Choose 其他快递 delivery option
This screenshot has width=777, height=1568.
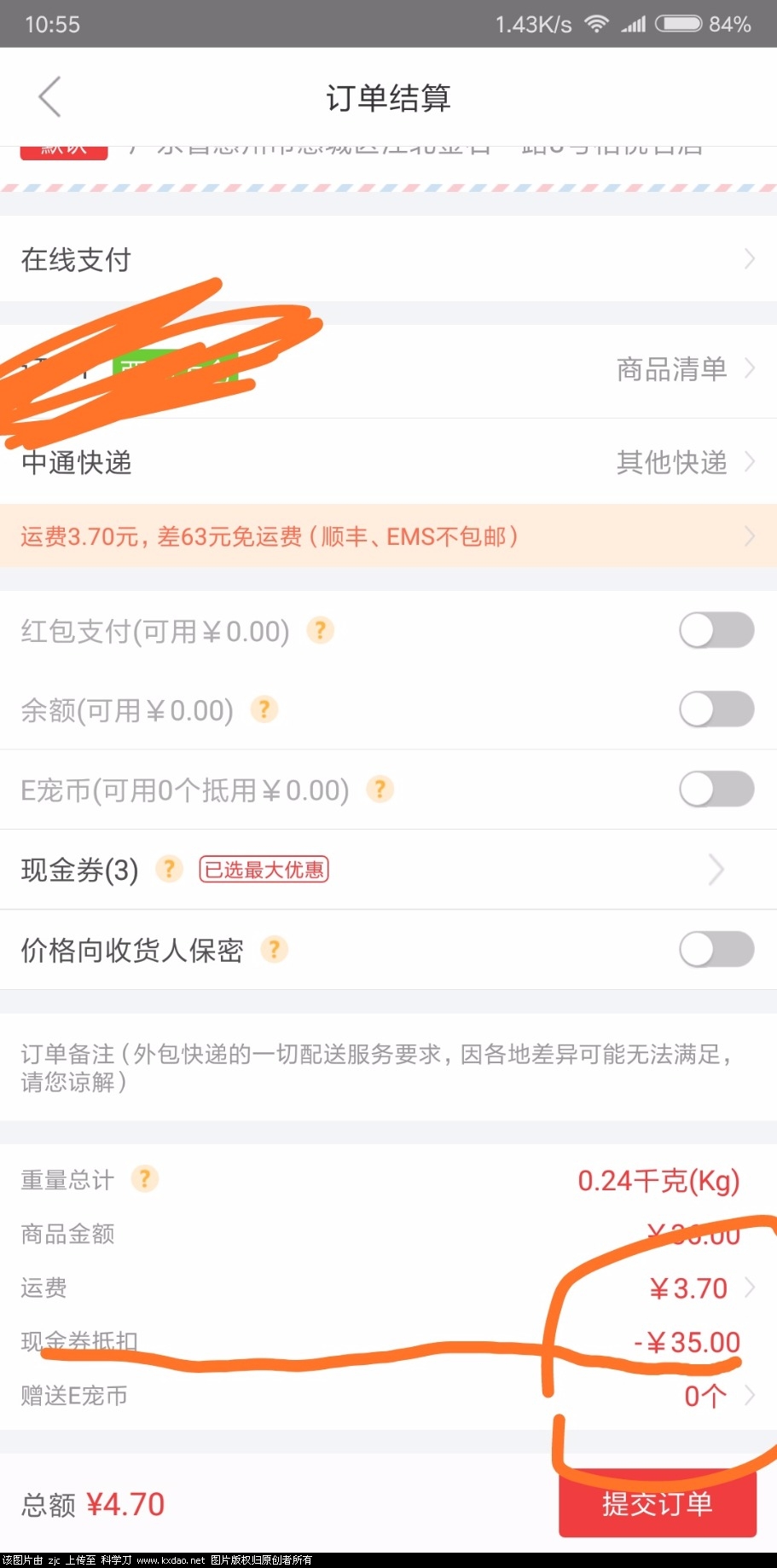pos(684,462)
